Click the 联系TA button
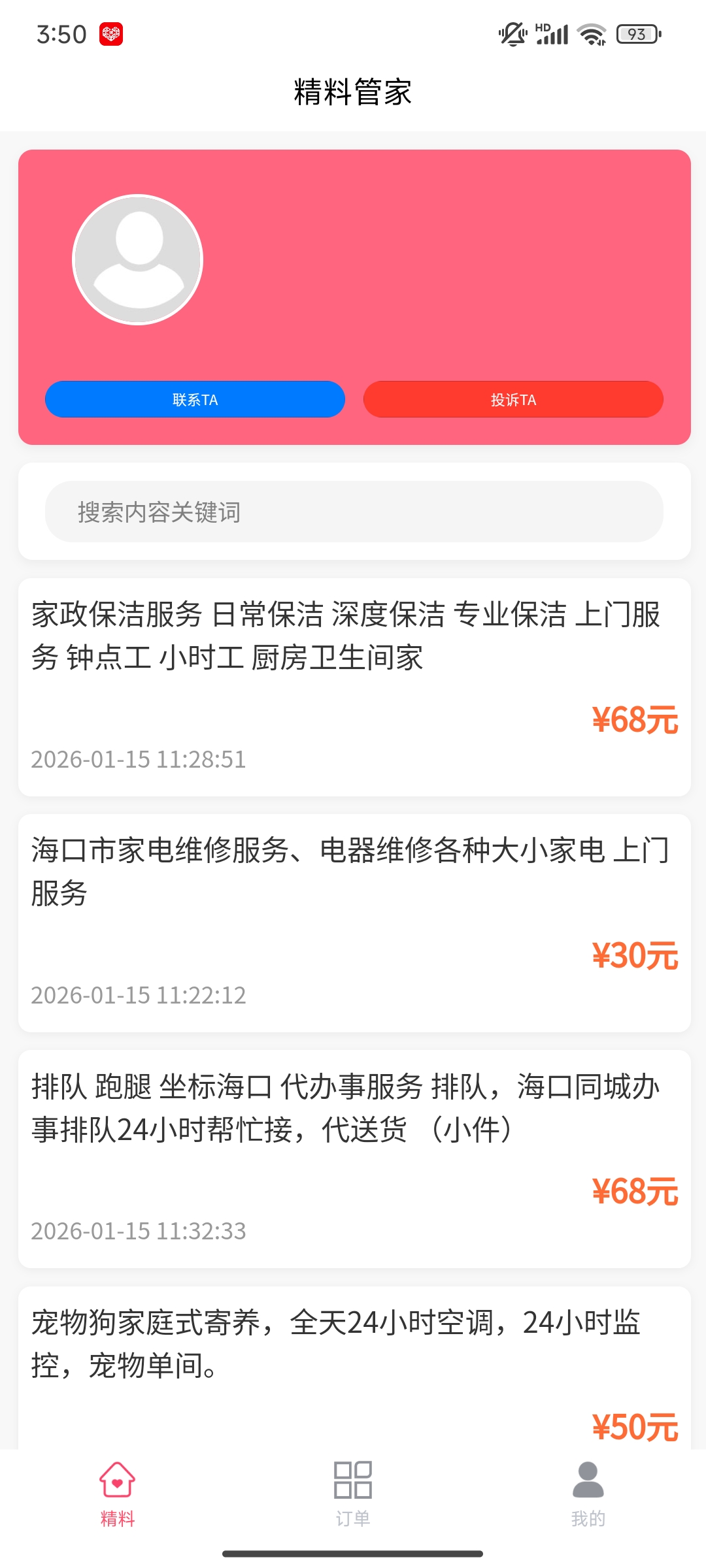 pos(195,399)
